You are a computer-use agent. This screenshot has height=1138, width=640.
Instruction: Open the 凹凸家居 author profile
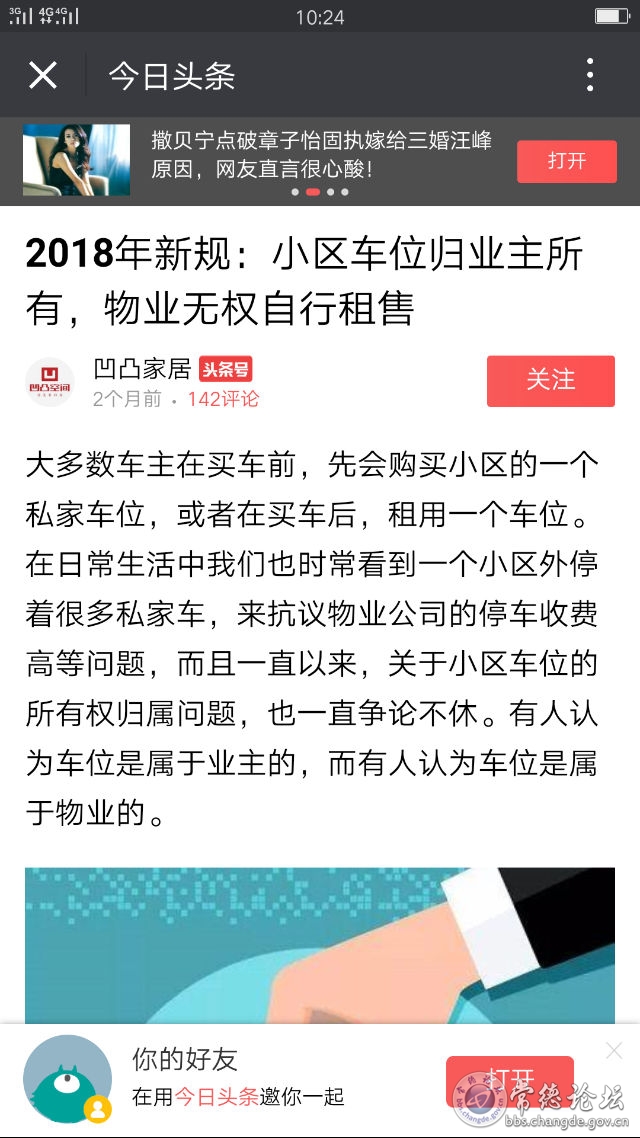click(x=141, y=369)
